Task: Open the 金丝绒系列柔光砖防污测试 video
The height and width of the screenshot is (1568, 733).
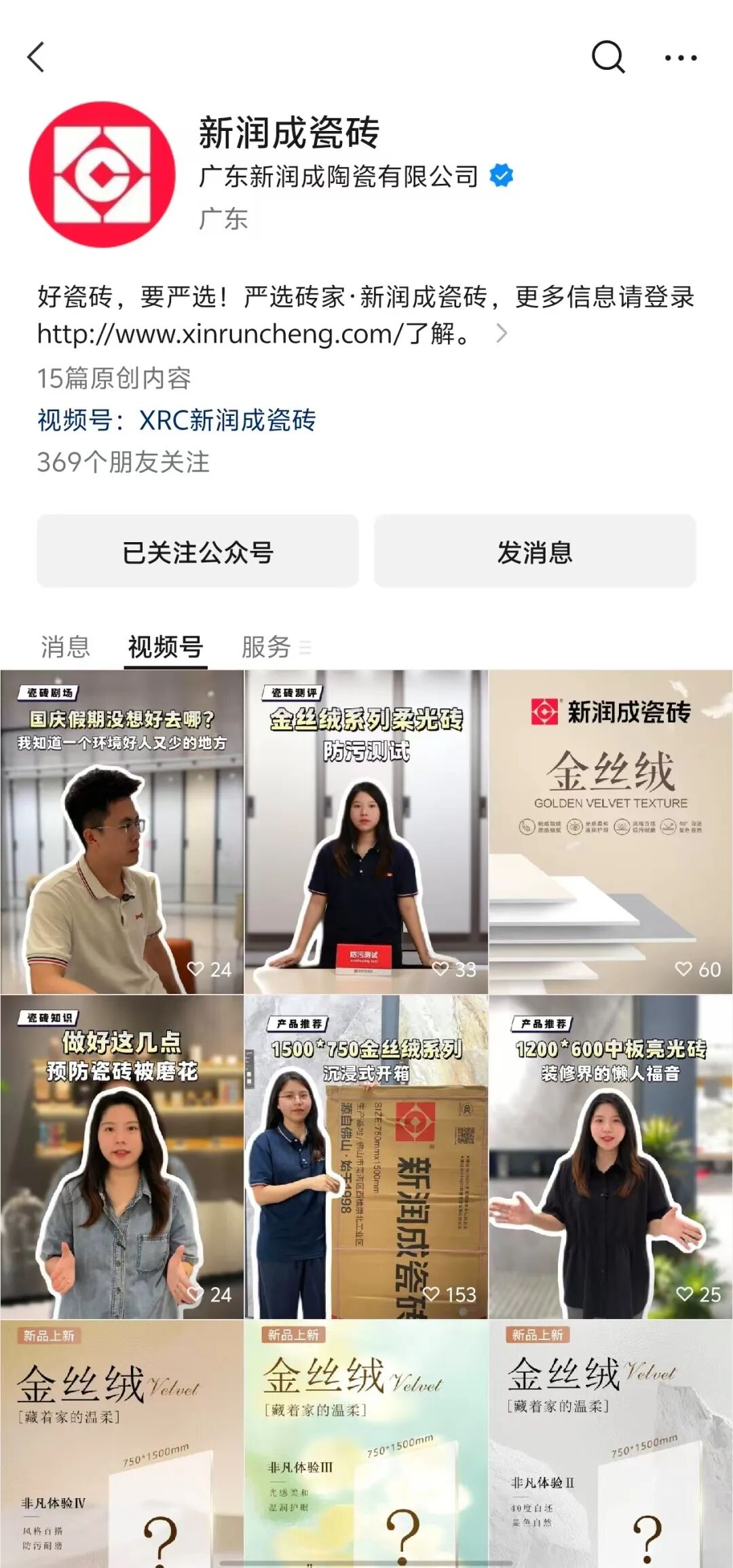Action: pos(366,832)
